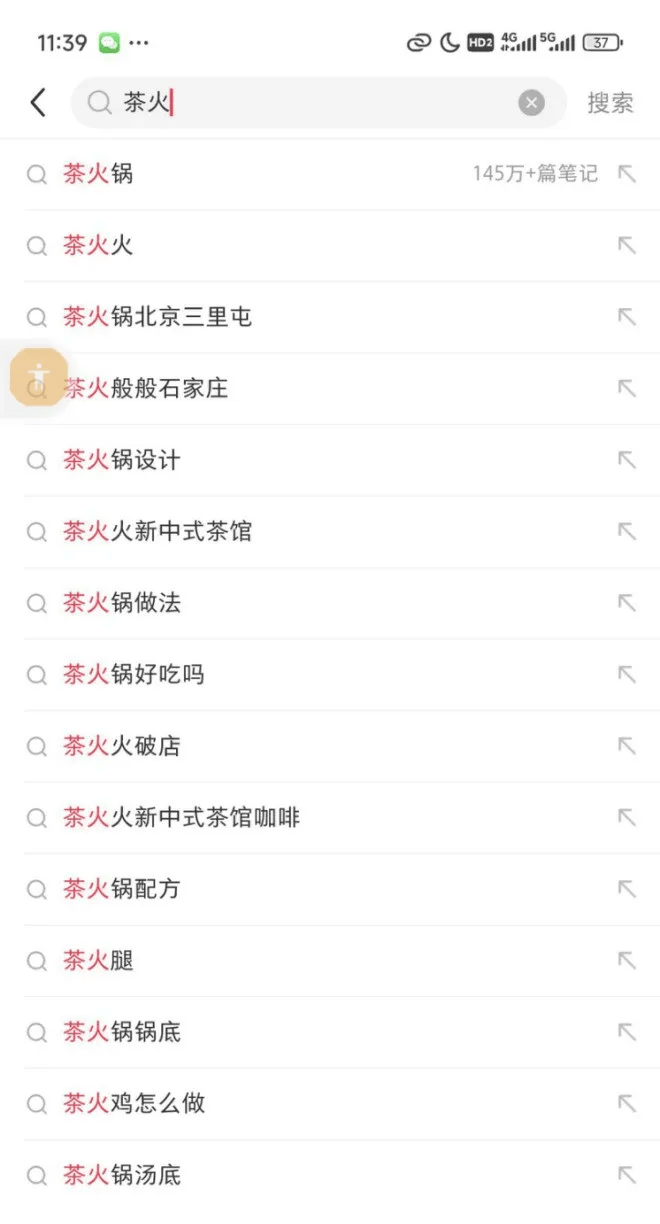Open the suggestion 茶火锅北京三里屯
The image size is (660, 1224).
coord(330,317)
